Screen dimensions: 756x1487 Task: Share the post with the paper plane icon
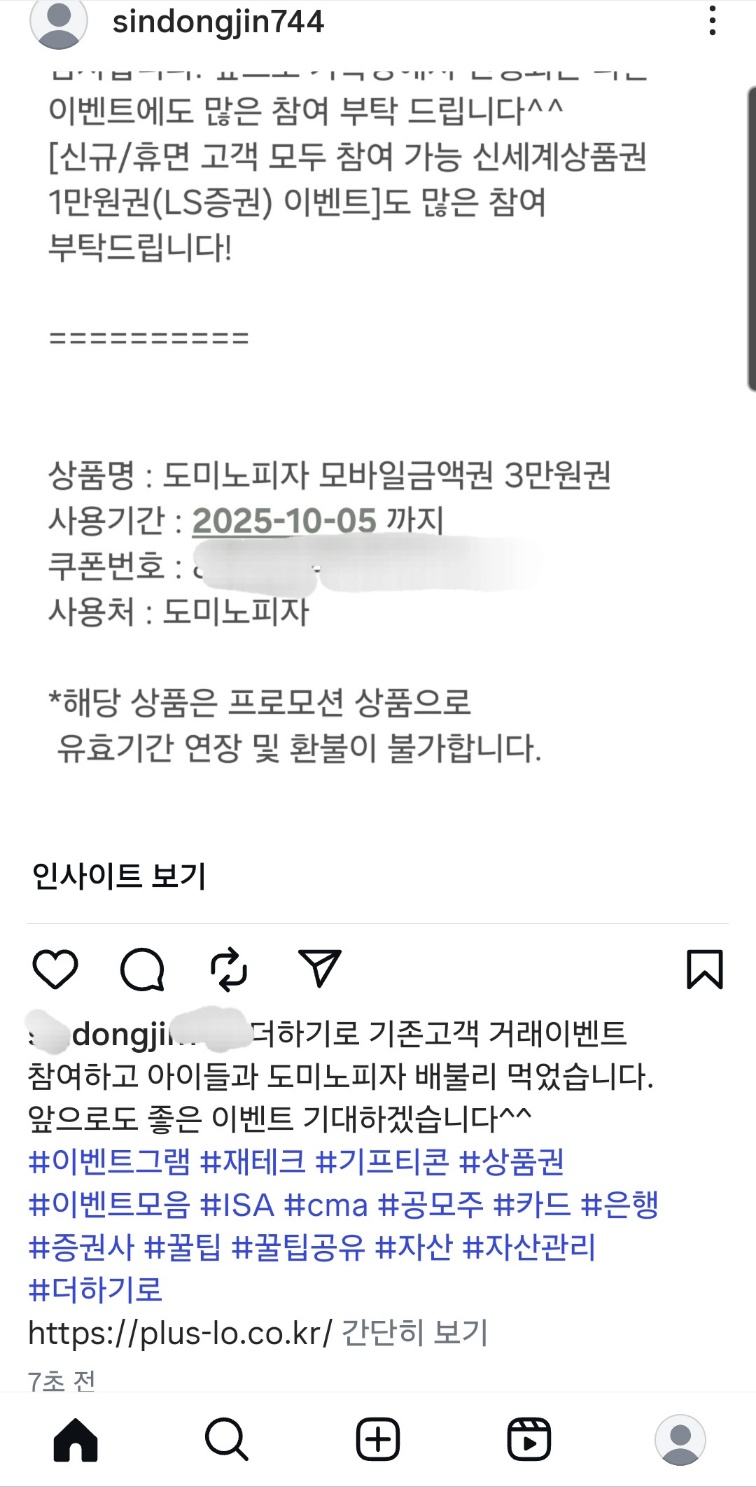tap(319, 968)
